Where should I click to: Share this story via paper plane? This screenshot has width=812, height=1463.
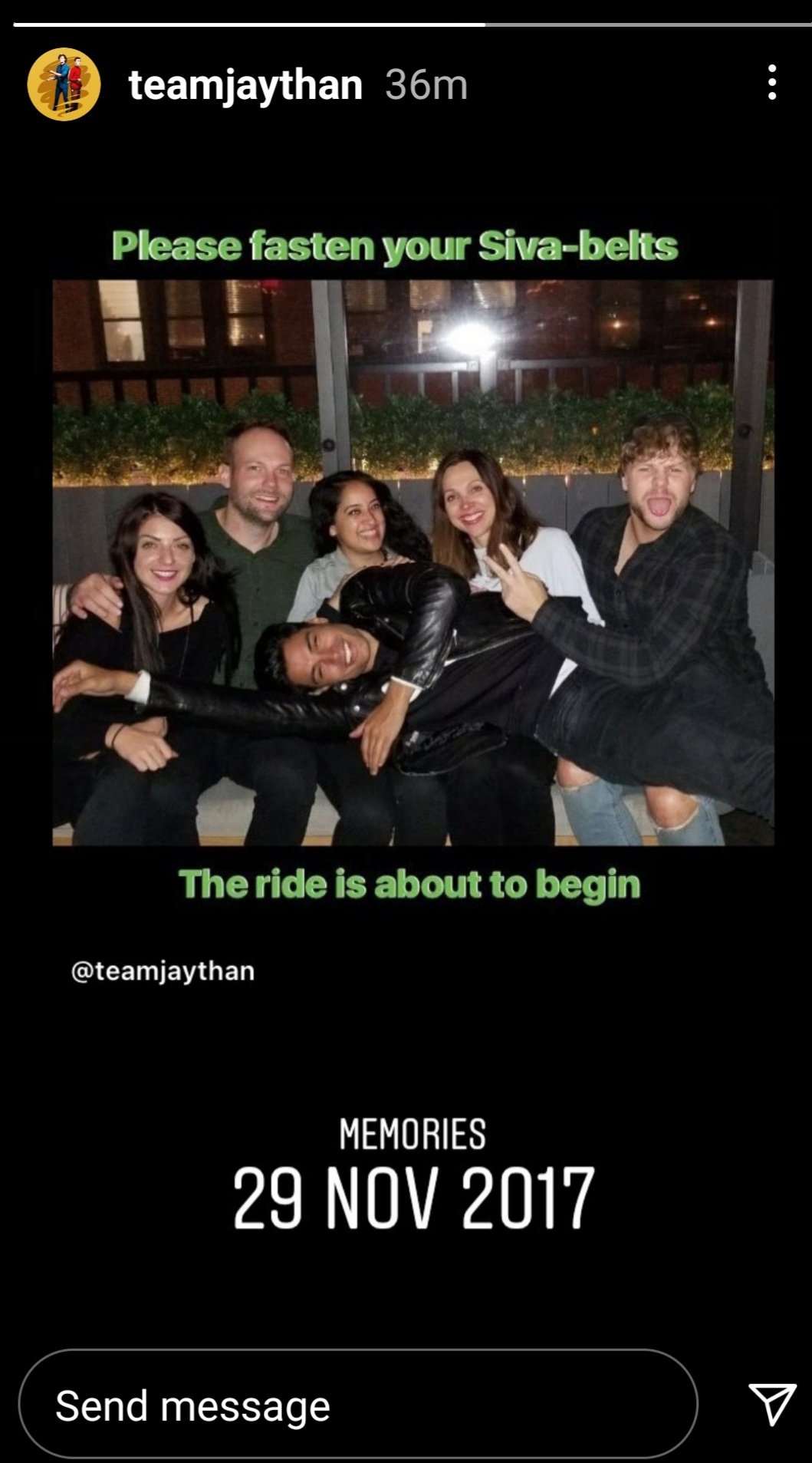[771, 1404]
